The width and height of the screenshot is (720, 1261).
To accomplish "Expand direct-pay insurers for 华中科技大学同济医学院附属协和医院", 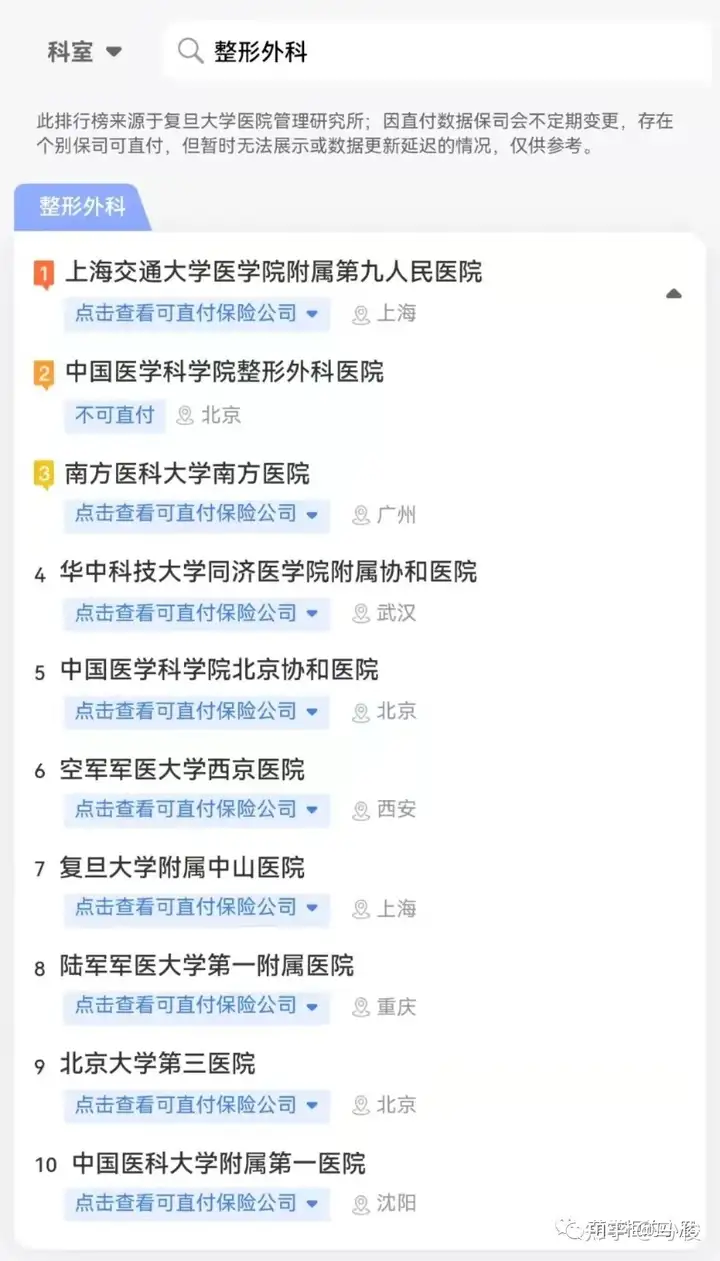I will point(196,613).
